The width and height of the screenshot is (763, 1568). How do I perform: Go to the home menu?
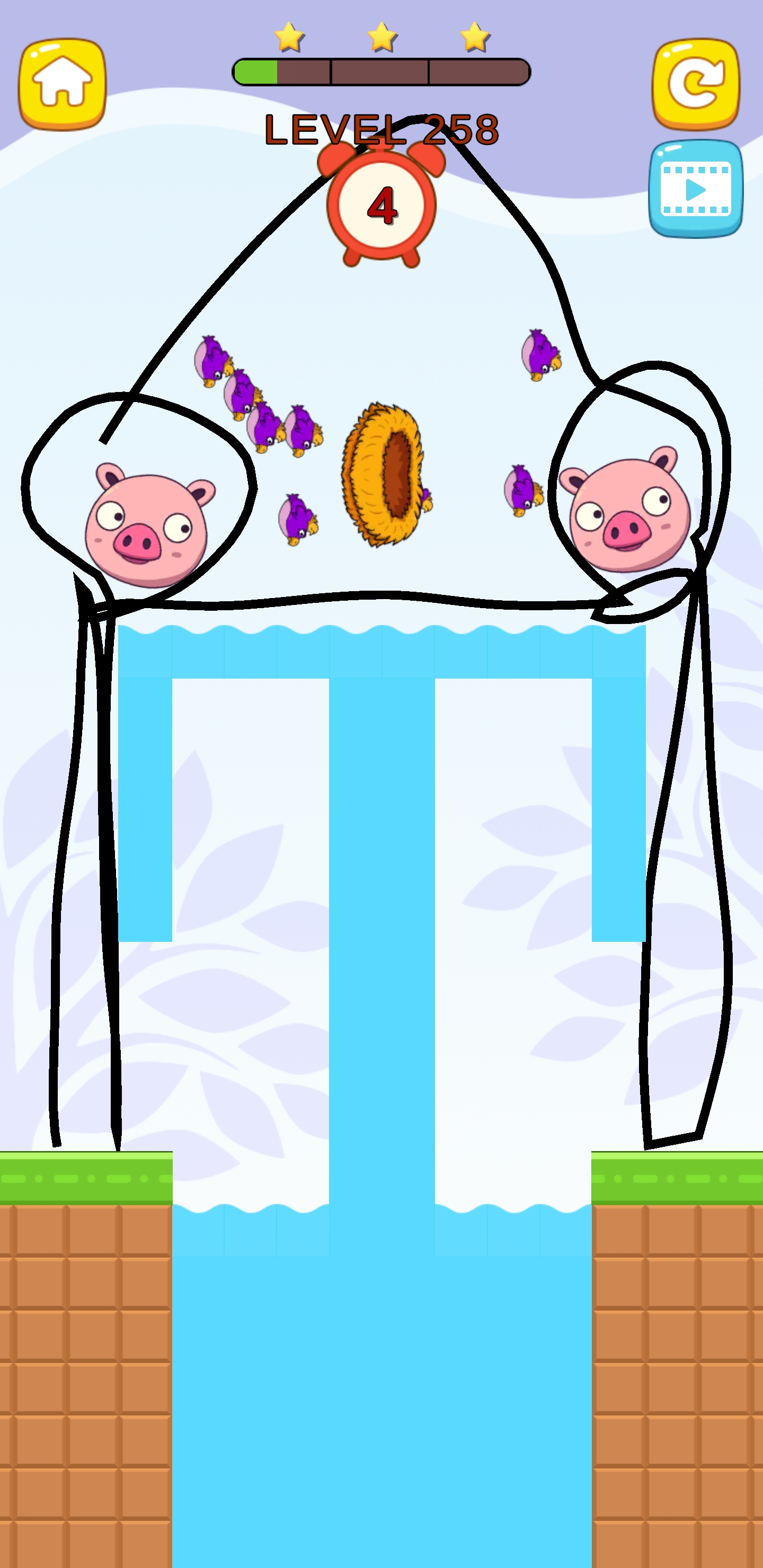click(62, 84)
